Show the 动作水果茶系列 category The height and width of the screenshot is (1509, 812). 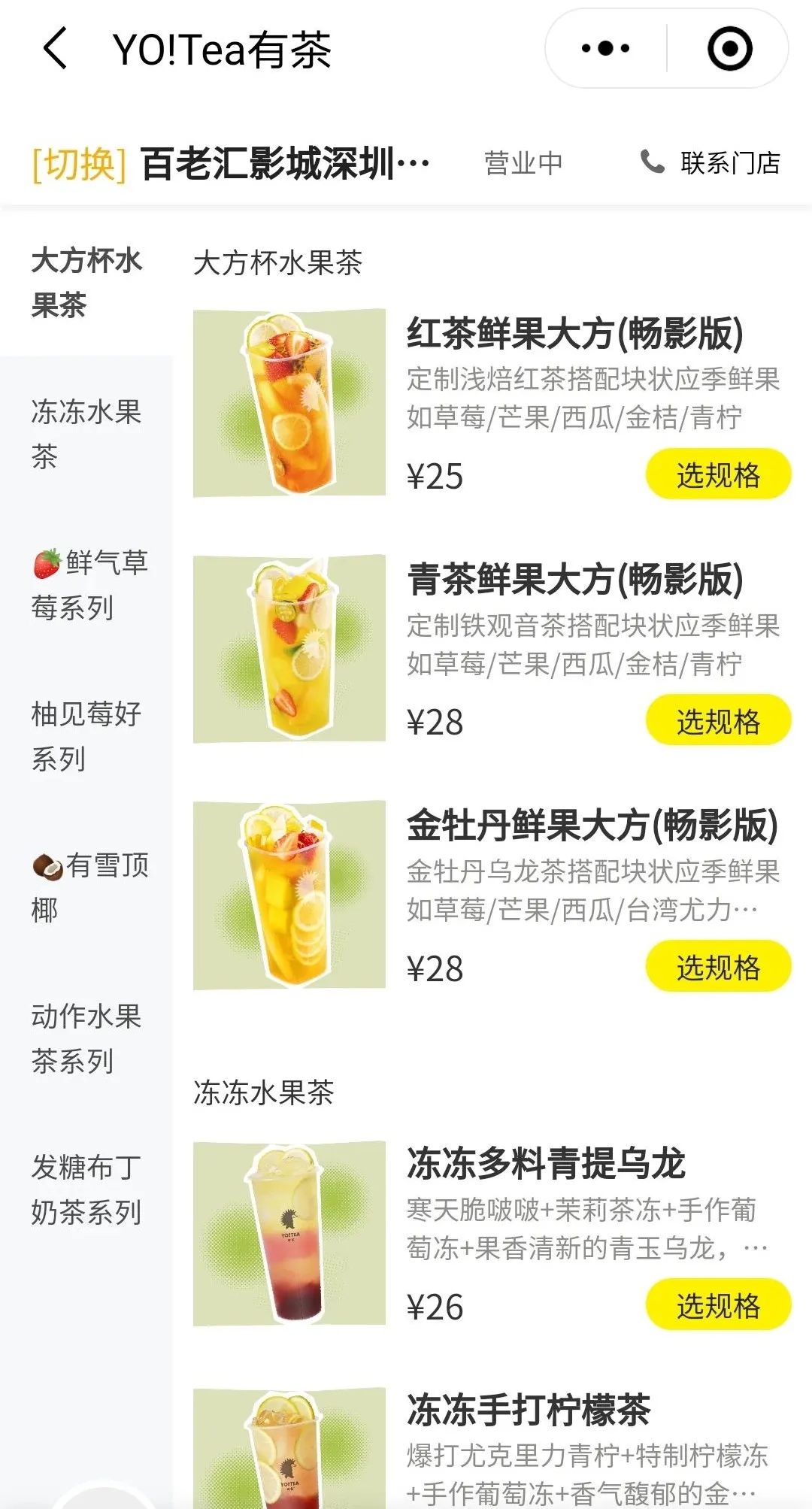[86, 1038]
